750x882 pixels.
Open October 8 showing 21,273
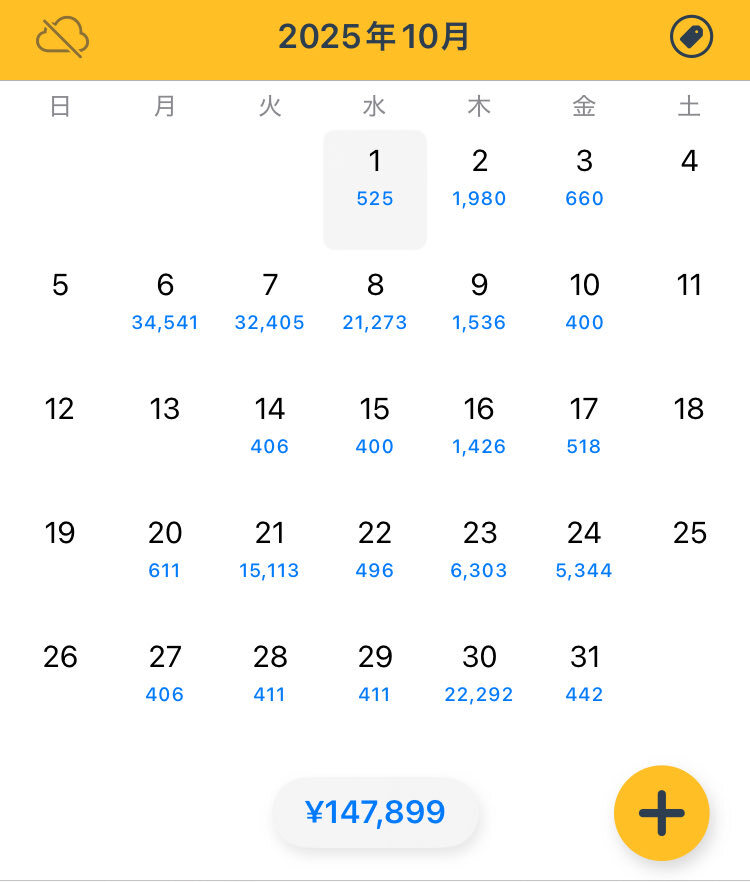[375, 303]
